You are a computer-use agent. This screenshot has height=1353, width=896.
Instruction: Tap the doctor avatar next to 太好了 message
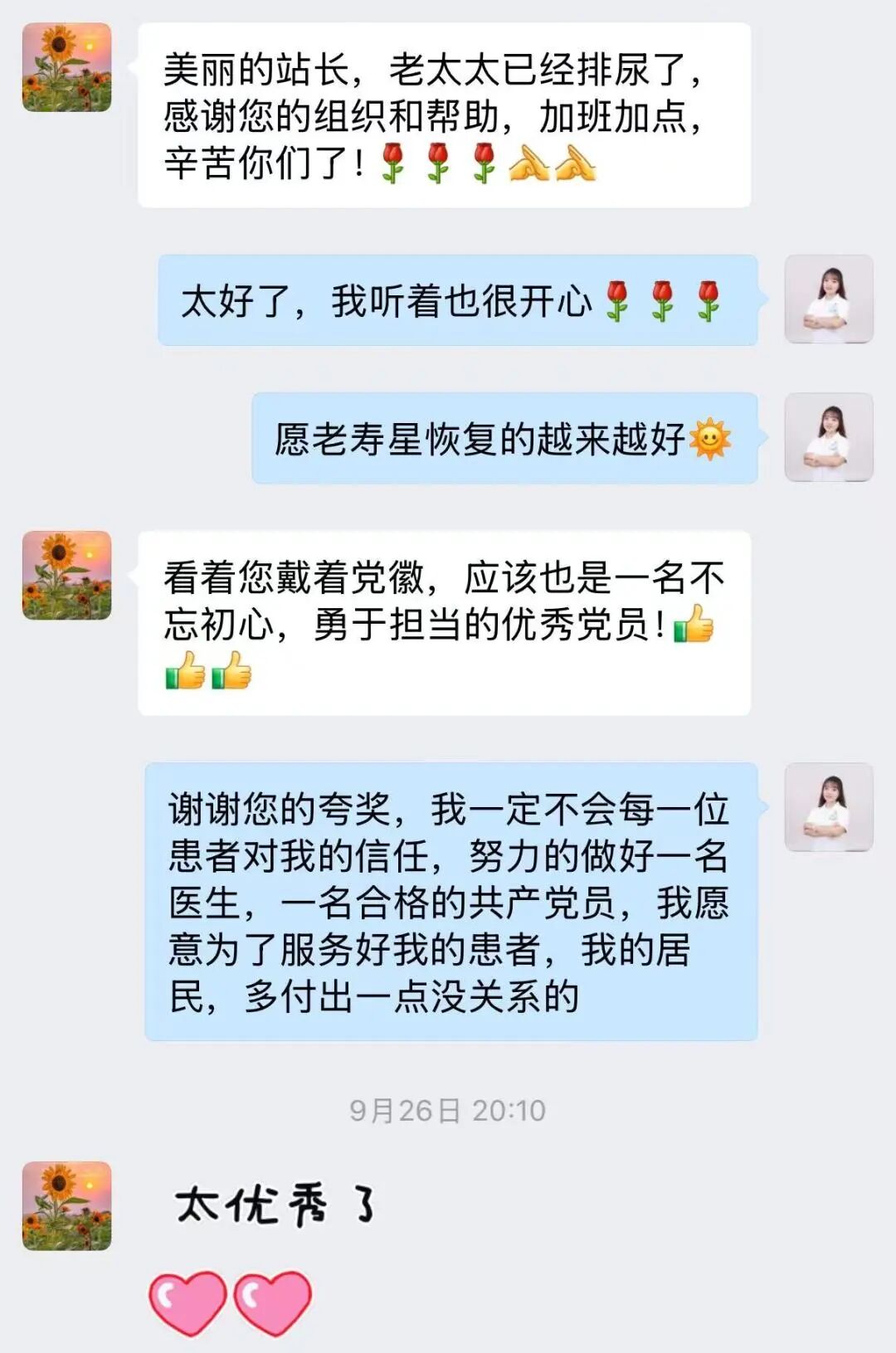pos(828,299)
